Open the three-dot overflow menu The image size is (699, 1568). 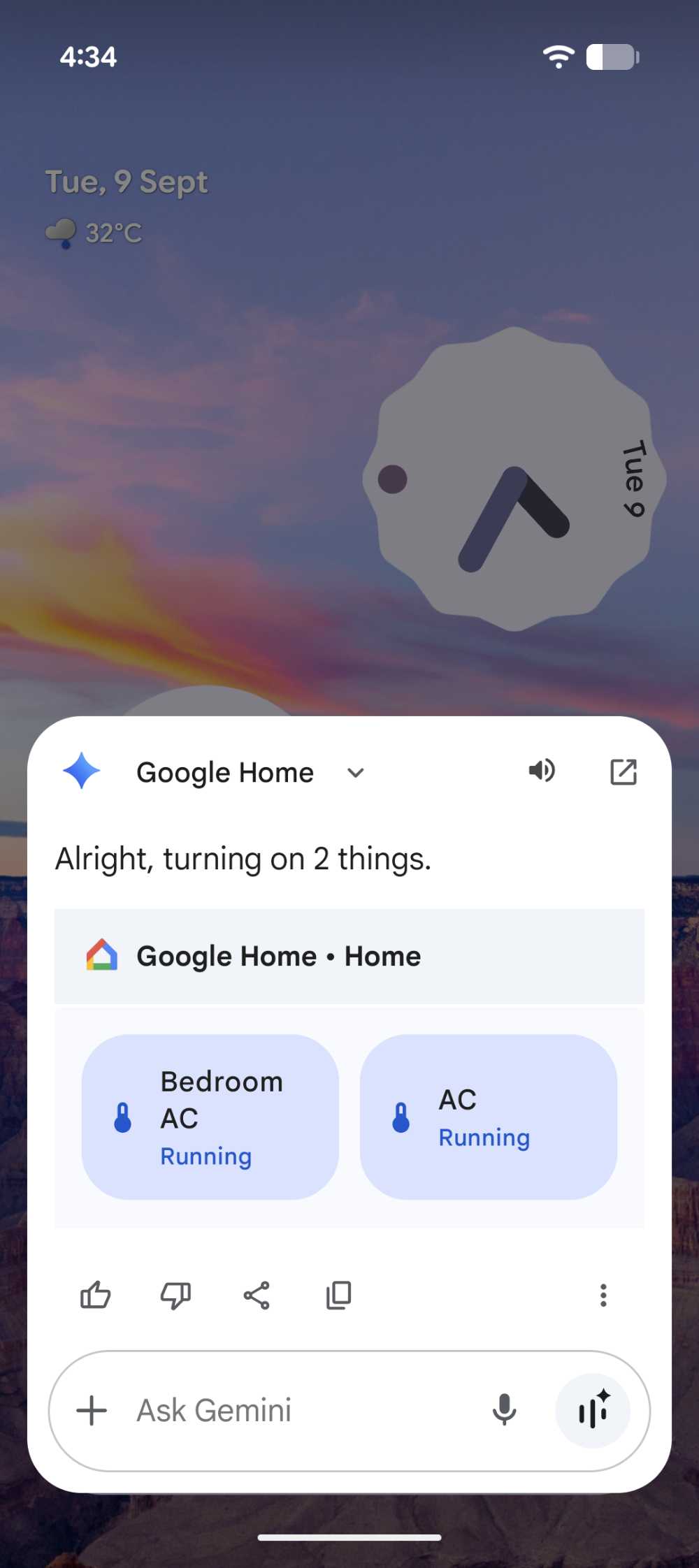603,1295
